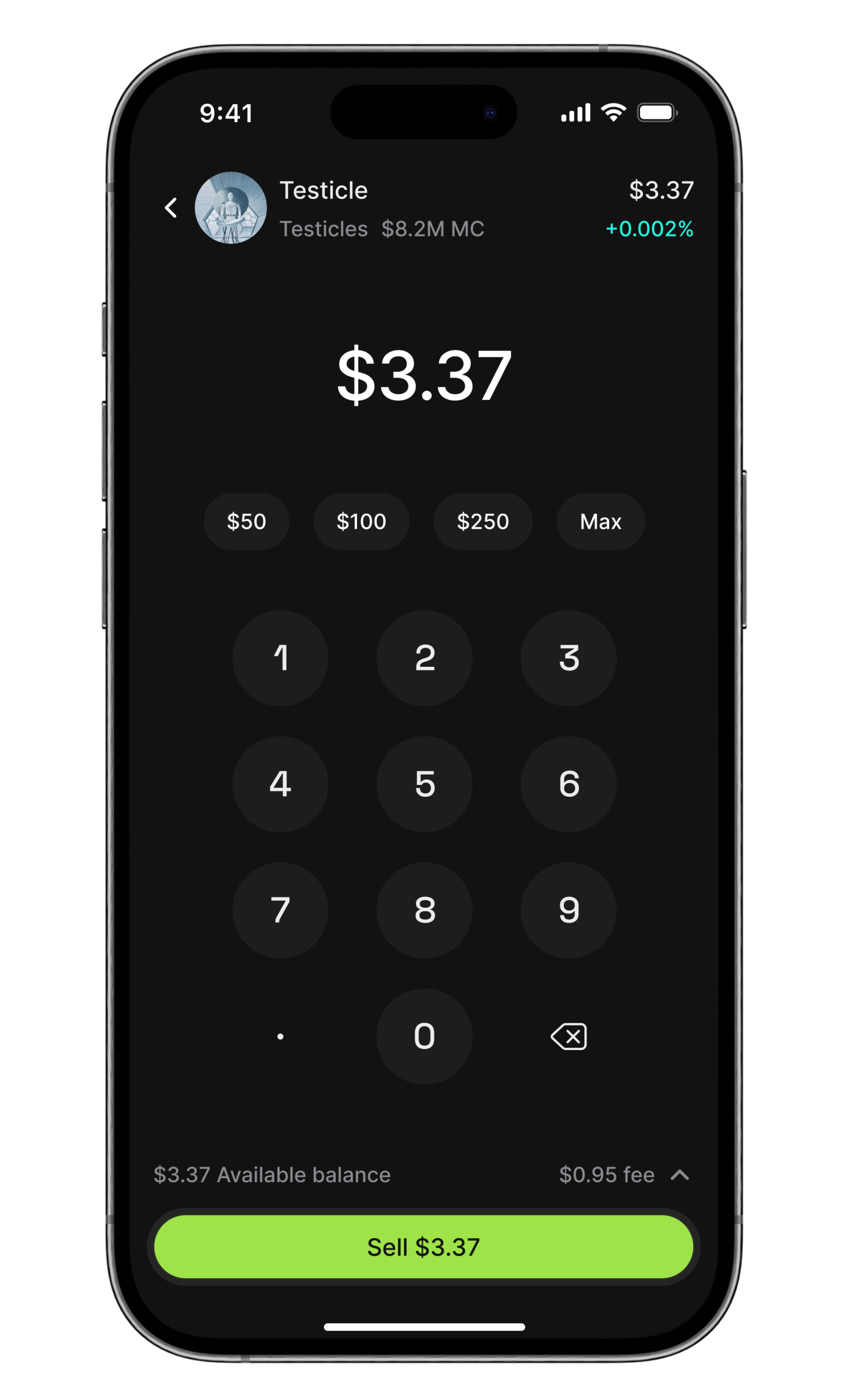Enter digit 1 on the keypad
This screenshot has width=848, height=1400.
280,658
